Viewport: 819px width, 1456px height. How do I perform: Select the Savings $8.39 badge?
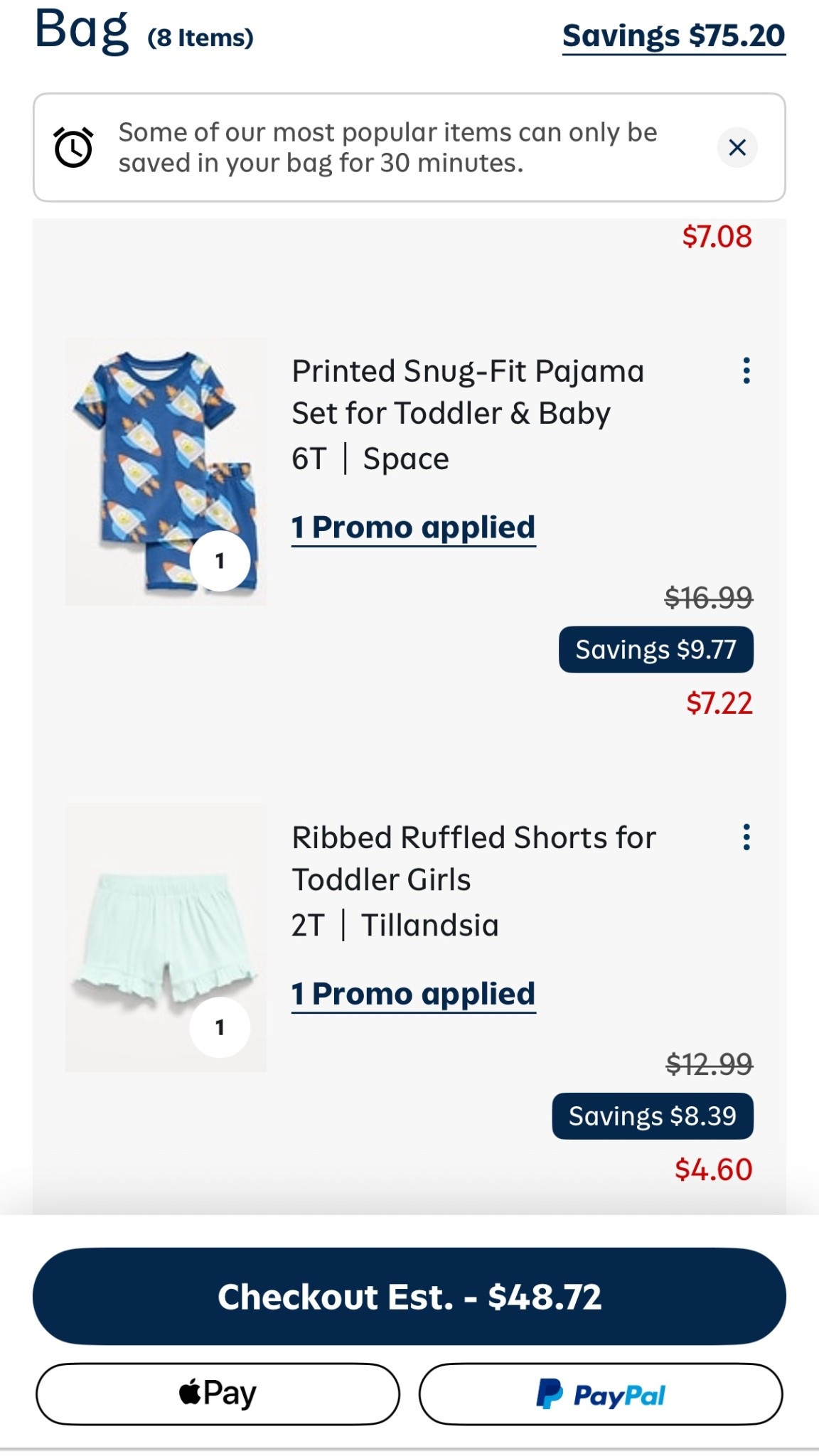(652, 1115)
